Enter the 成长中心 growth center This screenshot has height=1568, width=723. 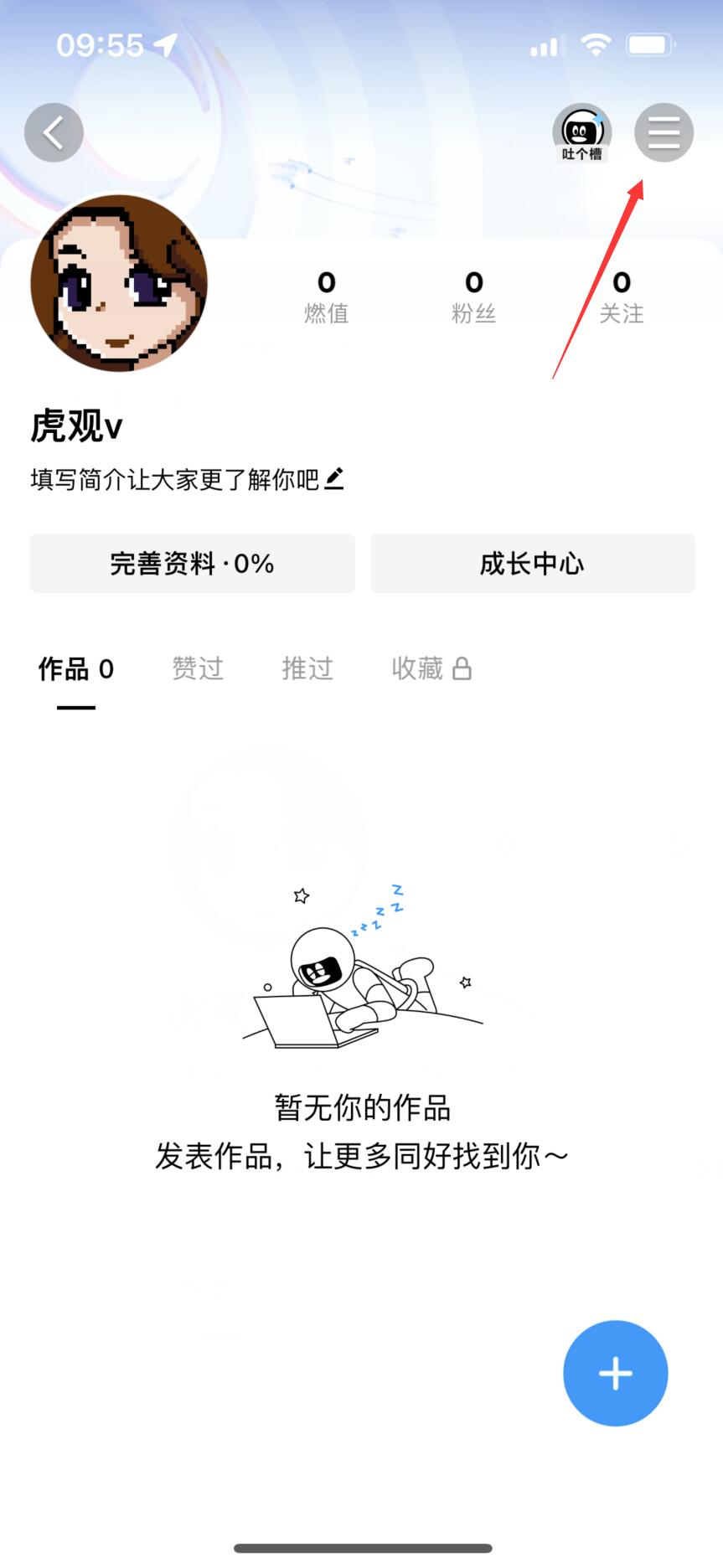click(533, 563)
